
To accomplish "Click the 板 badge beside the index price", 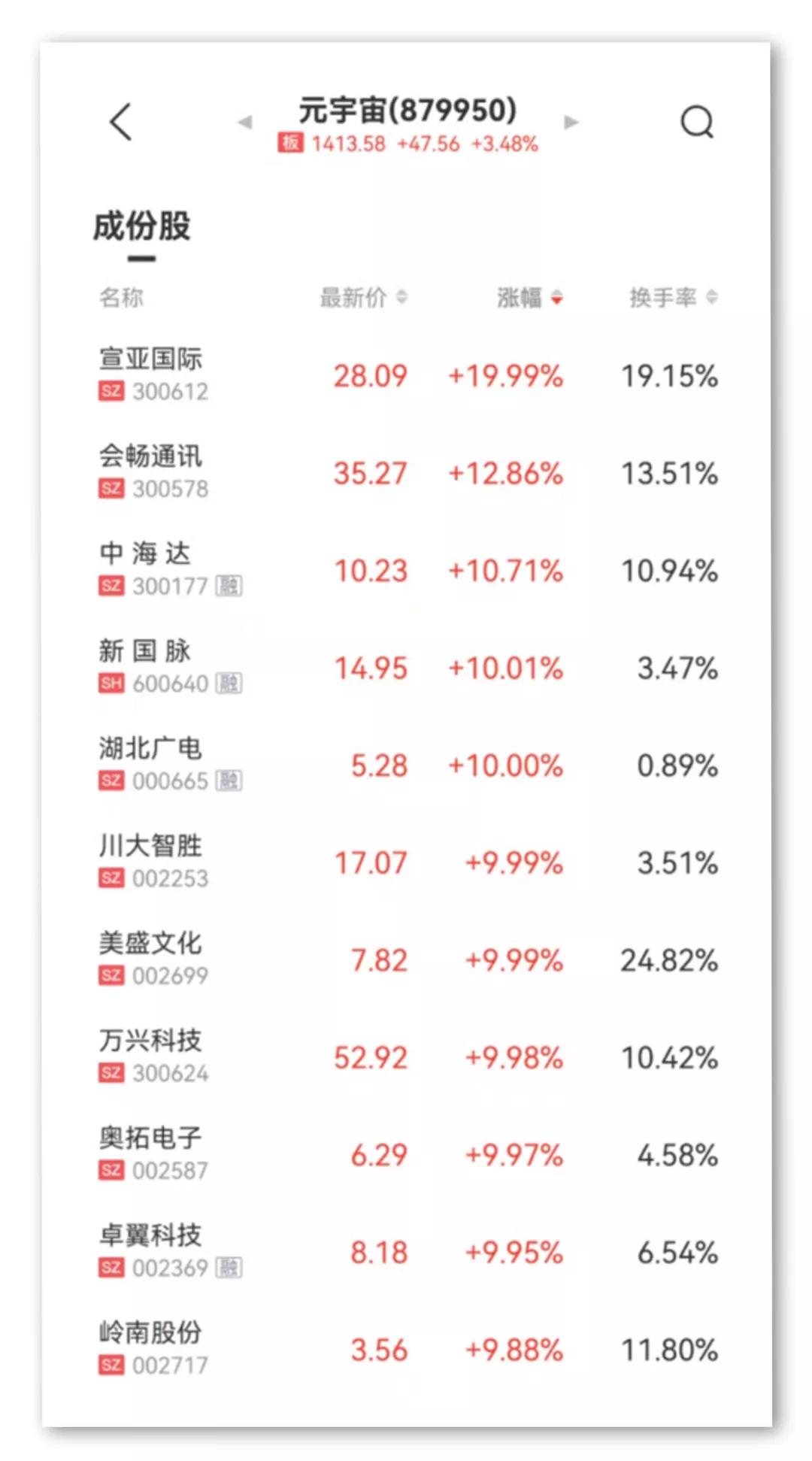I will [x=289, y=144].
